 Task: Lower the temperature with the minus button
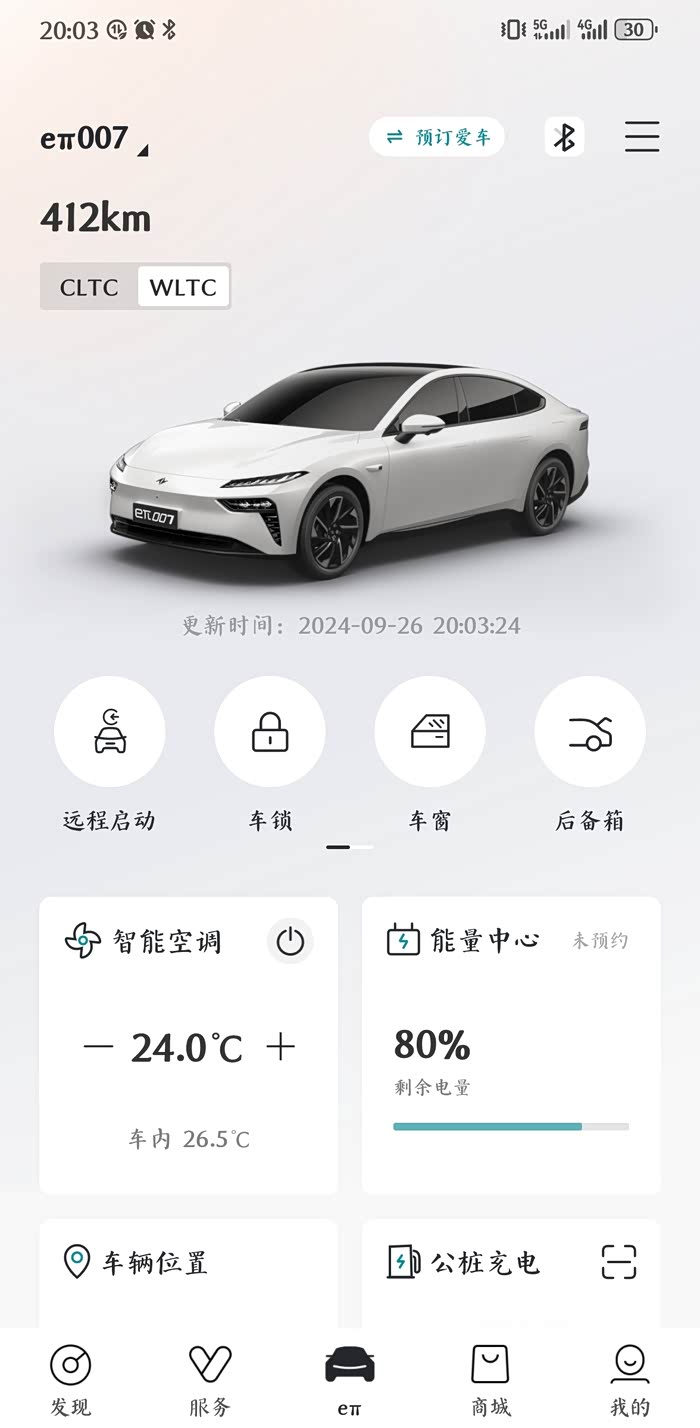pyautogui.click(x=98, y=1047)
